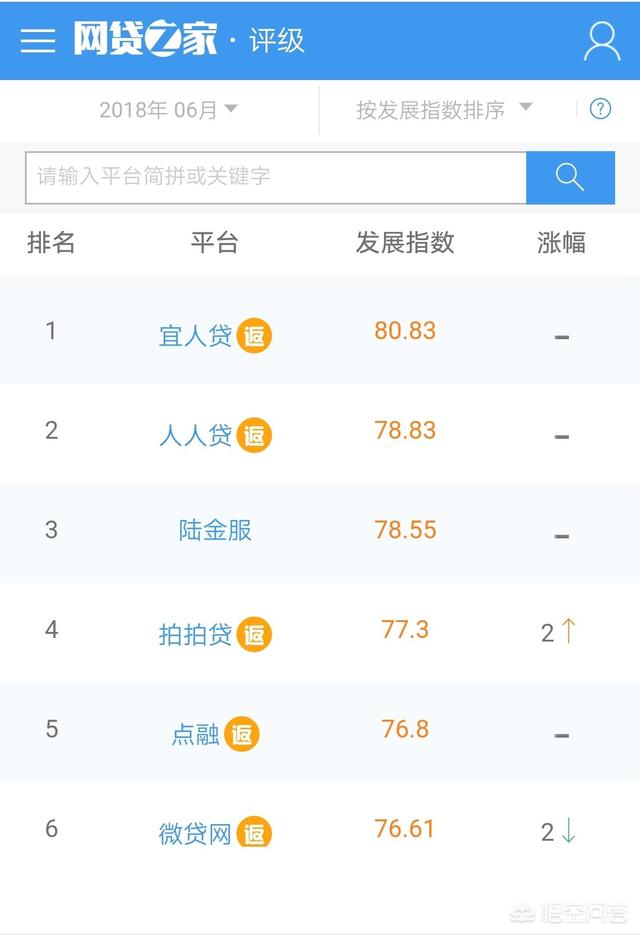Focus the platform keyword search field
Image resolution: width=640 pixels, height=935 pixels.
(276, 177)
